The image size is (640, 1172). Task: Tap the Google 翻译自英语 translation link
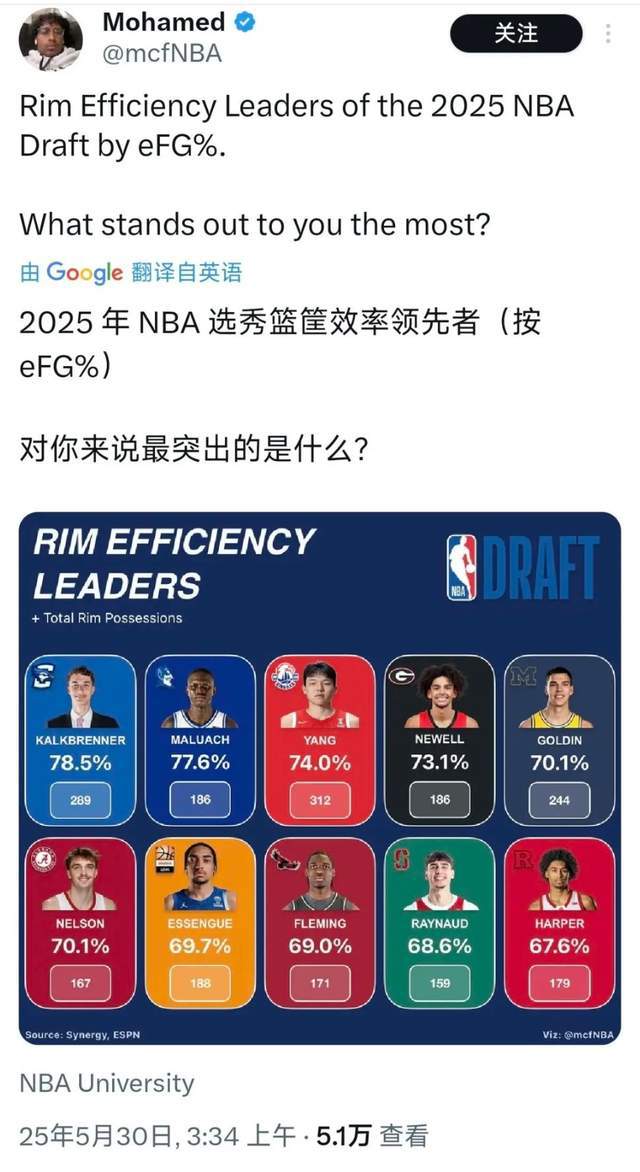(131, 272)
